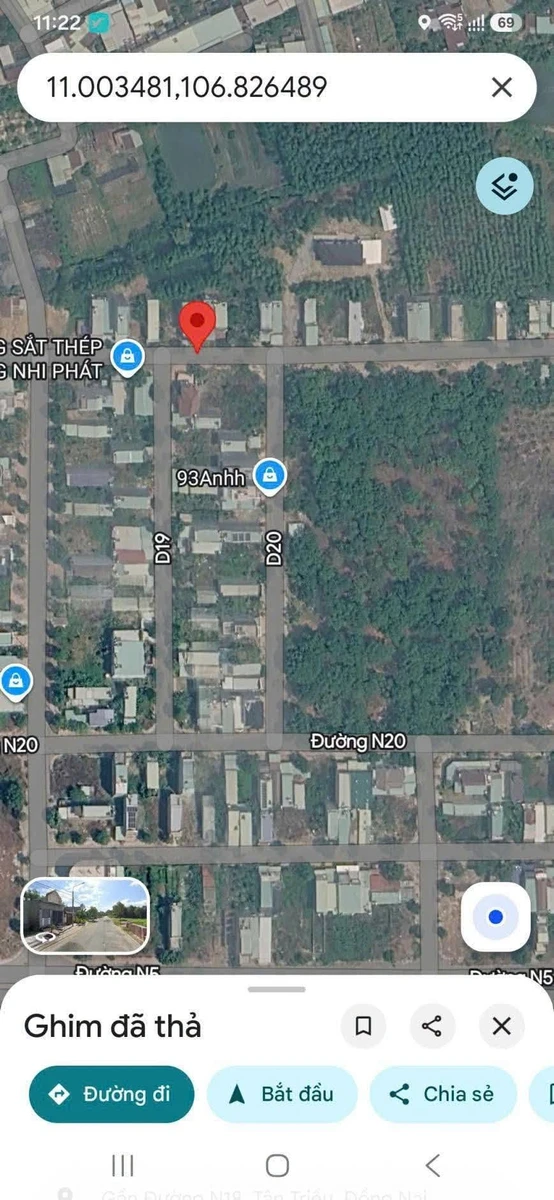Tap the coordinates search field

250,87
